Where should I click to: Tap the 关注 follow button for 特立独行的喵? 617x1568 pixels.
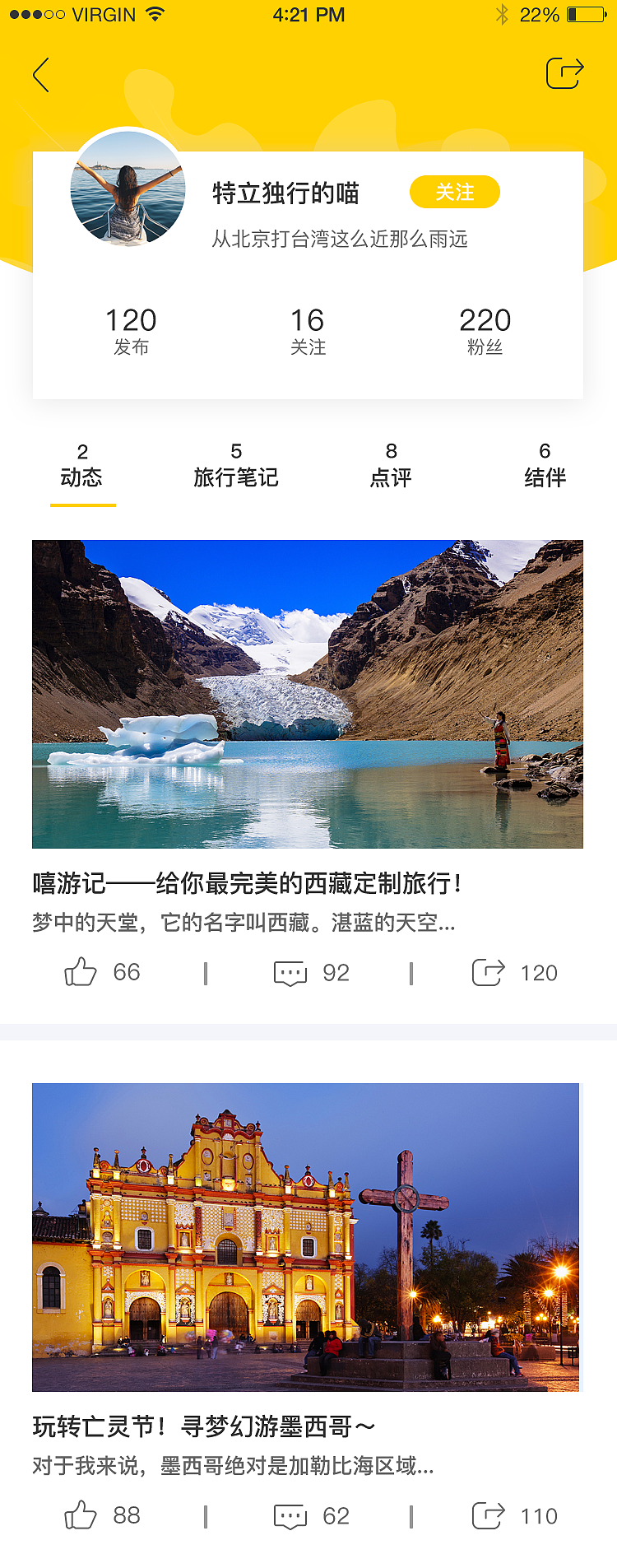coord(455,192)
